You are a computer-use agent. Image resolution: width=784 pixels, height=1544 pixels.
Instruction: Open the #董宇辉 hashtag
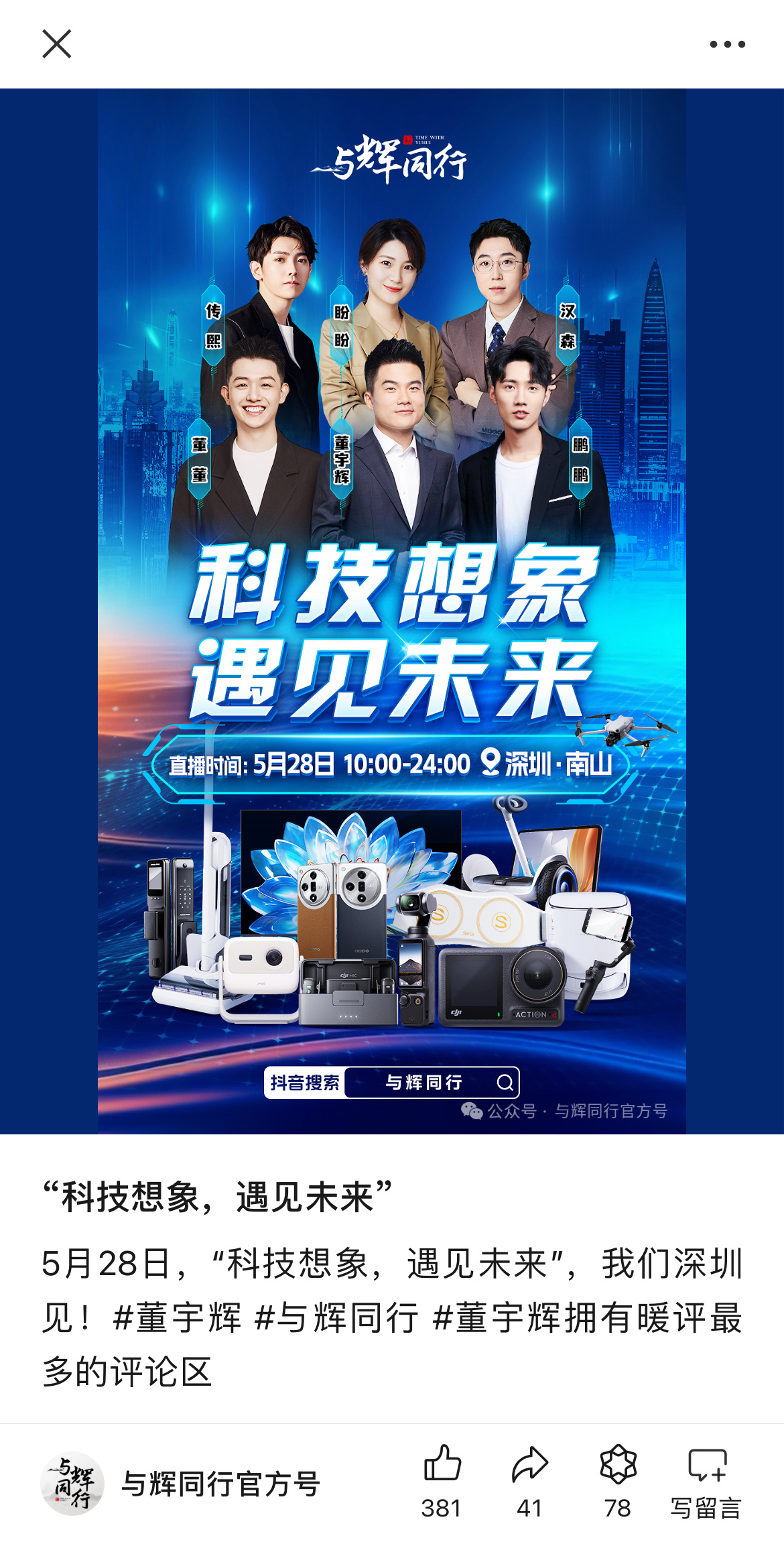tap(178, 1317)
